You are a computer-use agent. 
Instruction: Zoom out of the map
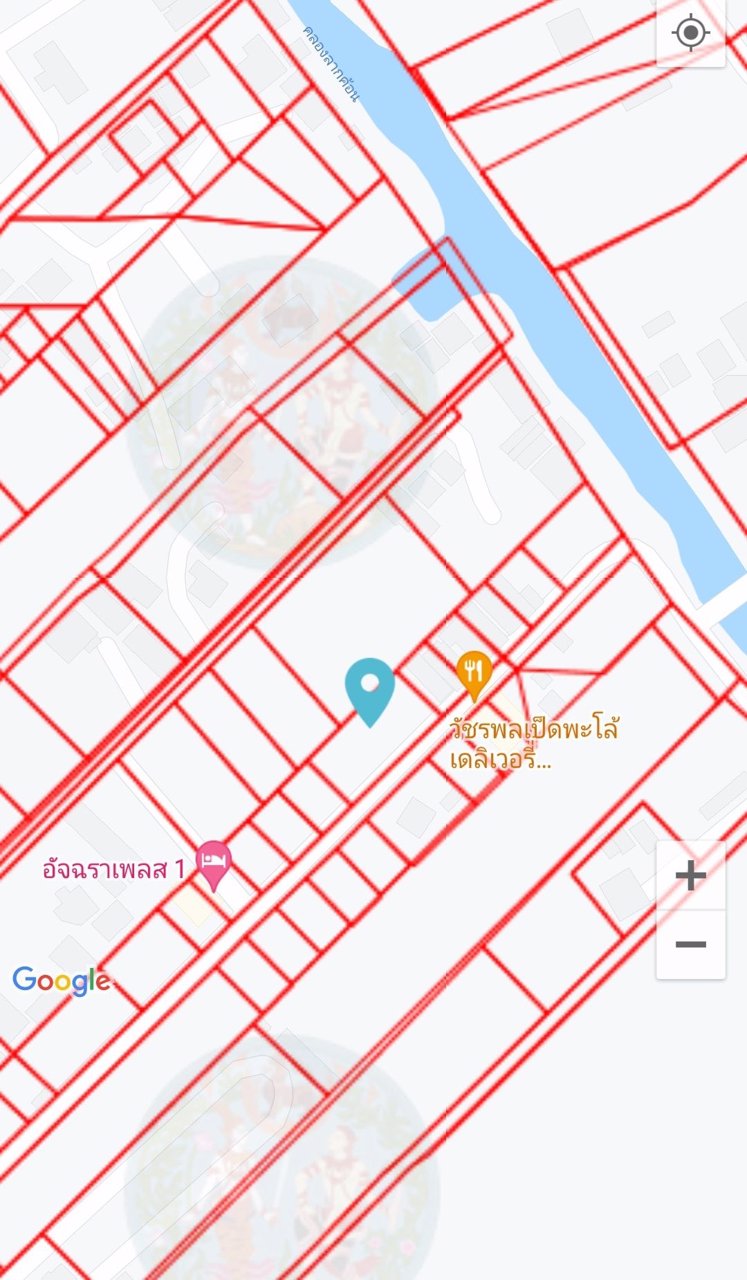[x=691, y=944]
